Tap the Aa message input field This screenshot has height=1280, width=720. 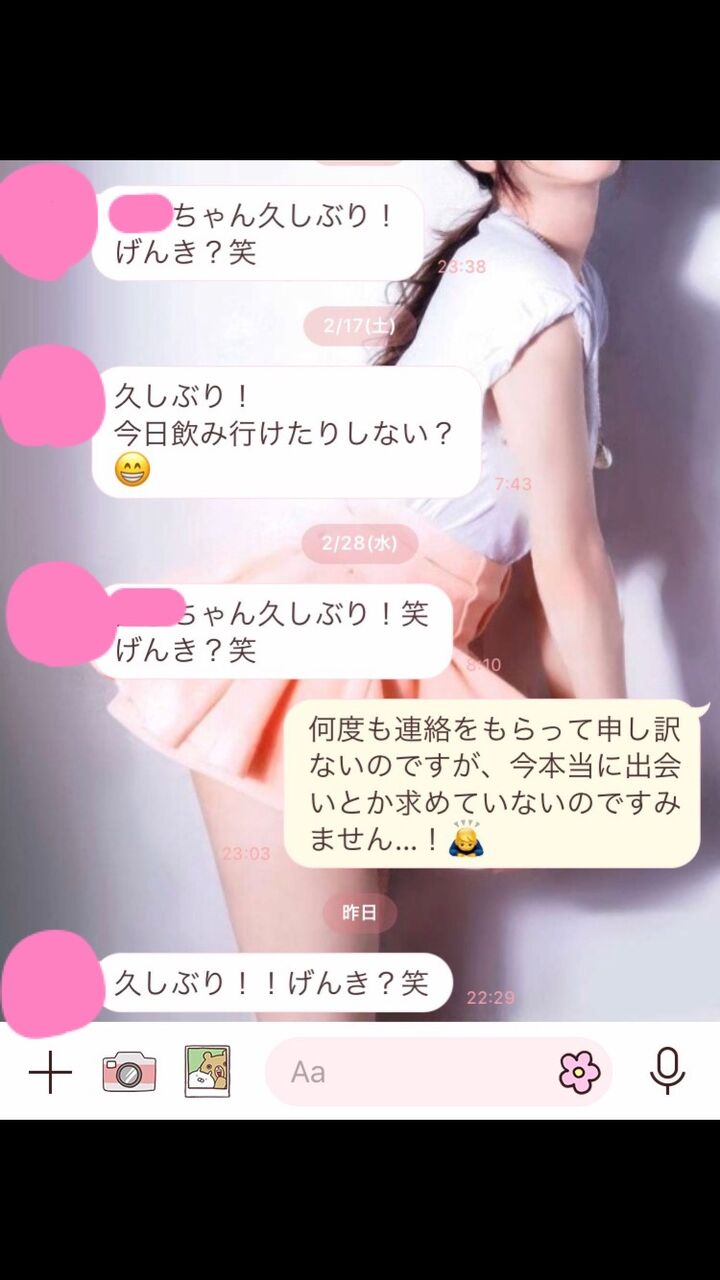pyautogui.click(x=410, y=1072)
